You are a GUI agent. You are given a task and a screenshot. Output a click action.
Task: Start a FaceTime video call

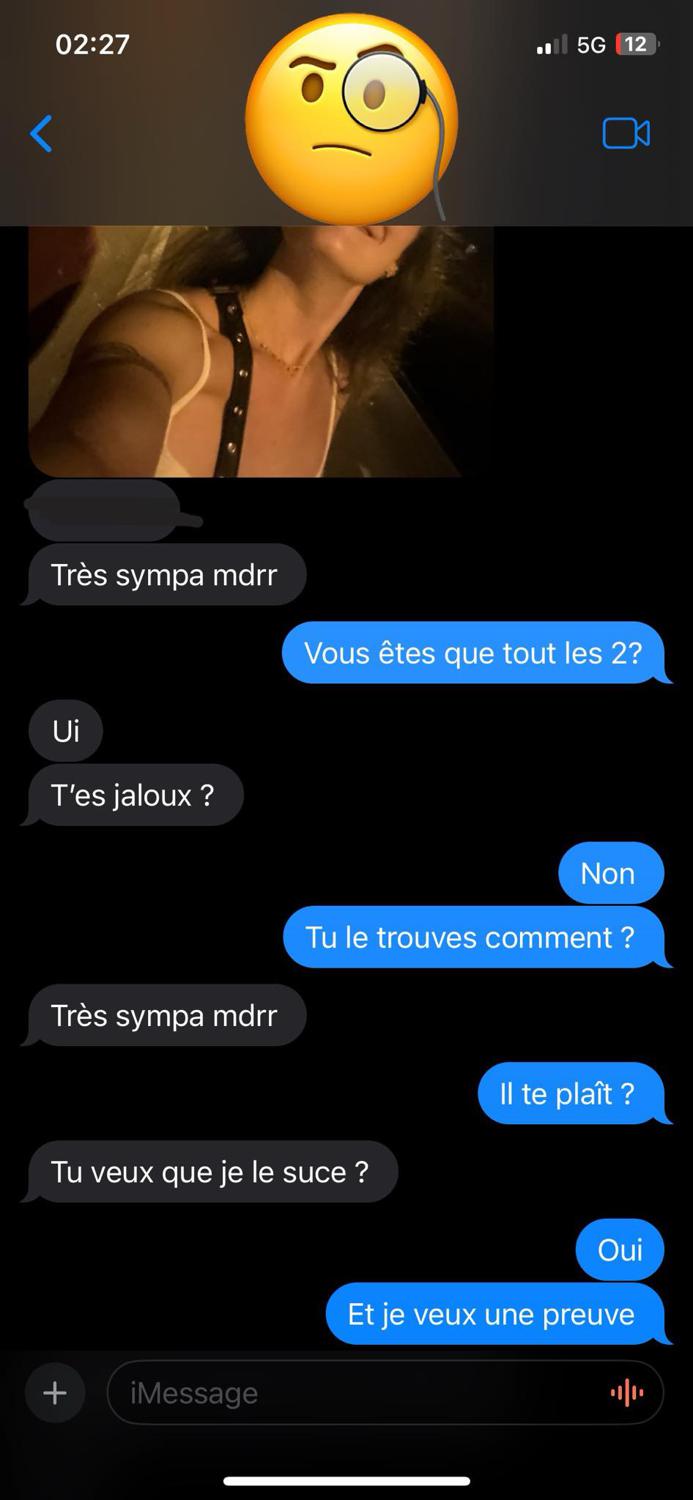(626, 133)
